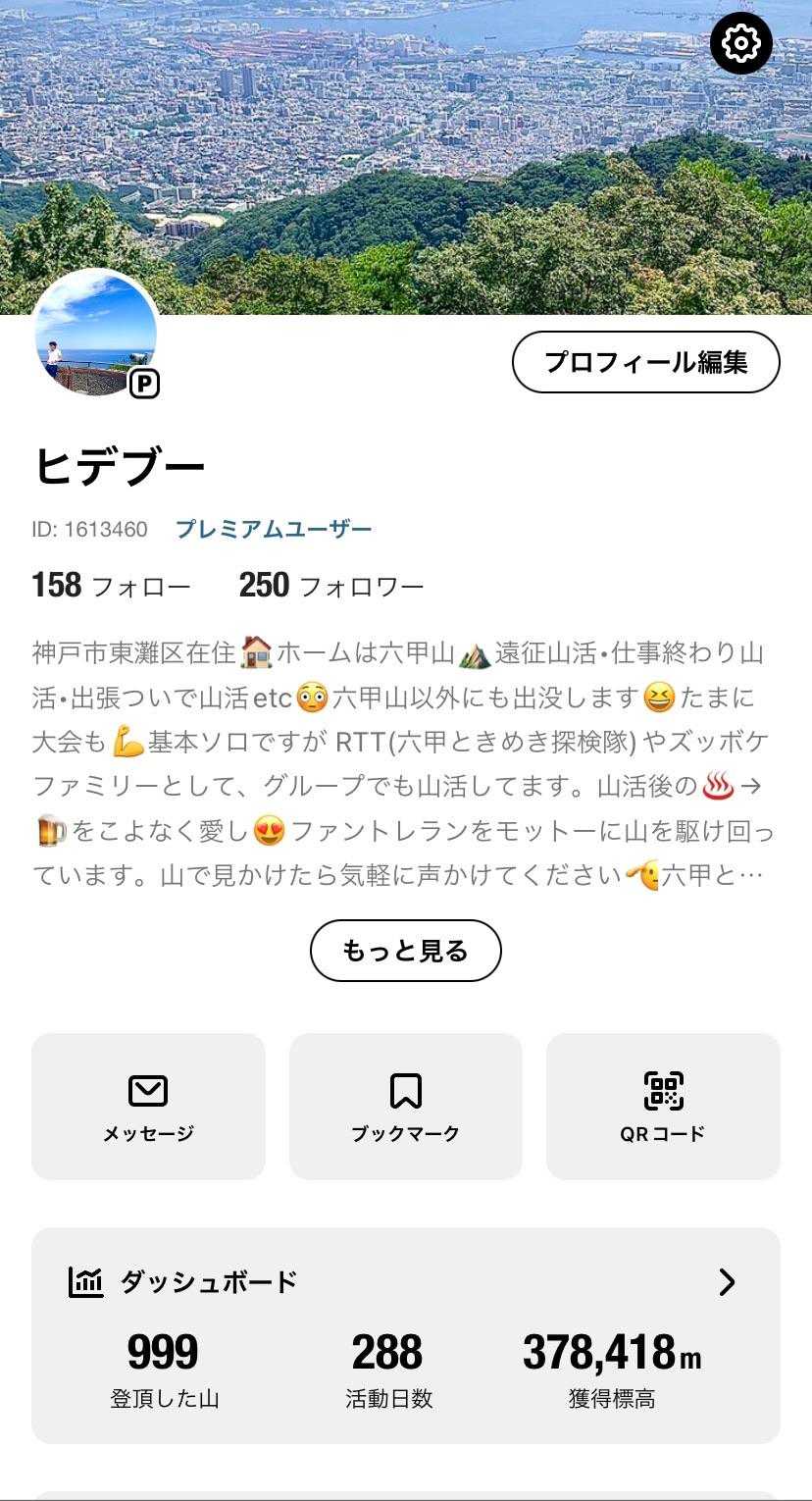This screenshot has width=812, height=1501.
Task: Show my QRコード
Action: coord(663,1106)
